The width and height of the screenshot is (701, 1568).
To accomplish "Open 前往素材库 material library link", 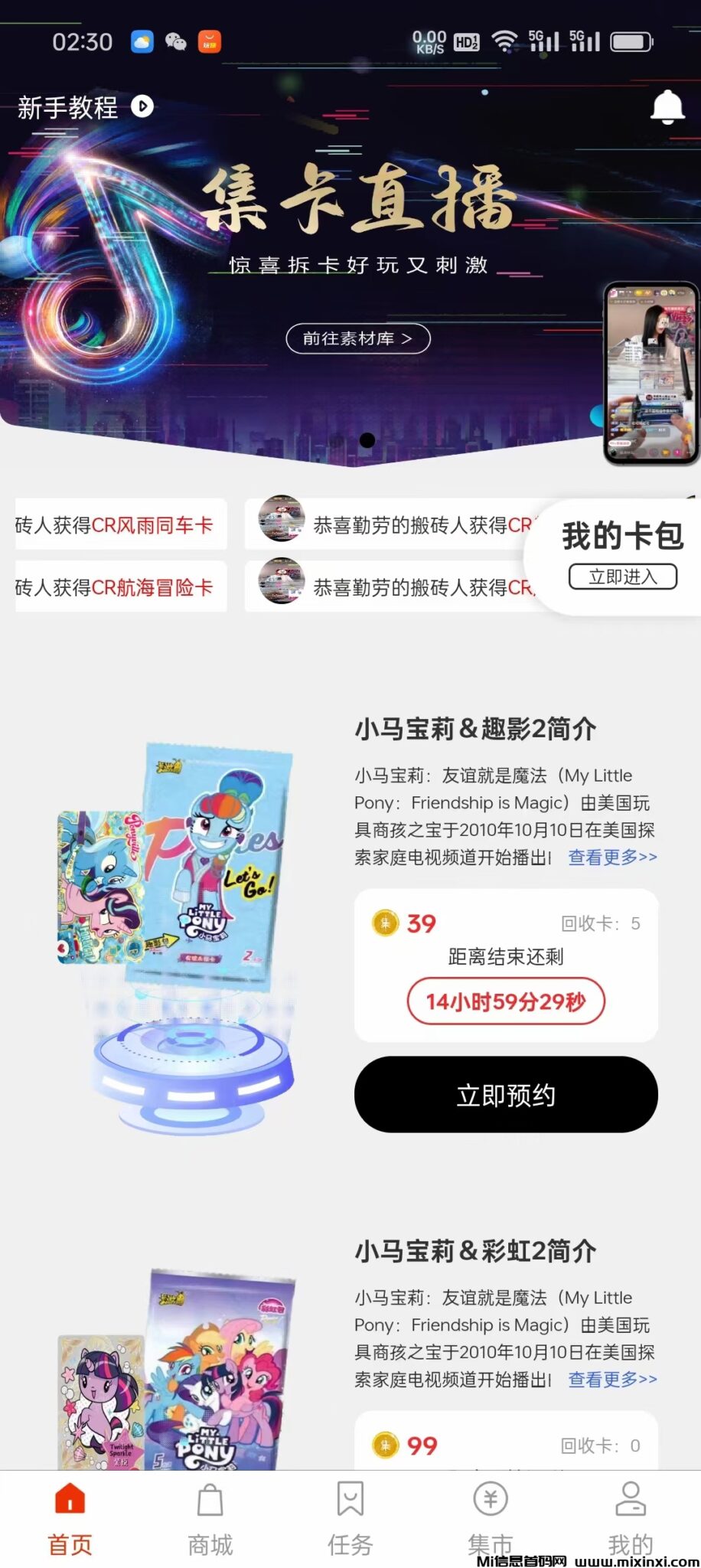I will point(357,339).
